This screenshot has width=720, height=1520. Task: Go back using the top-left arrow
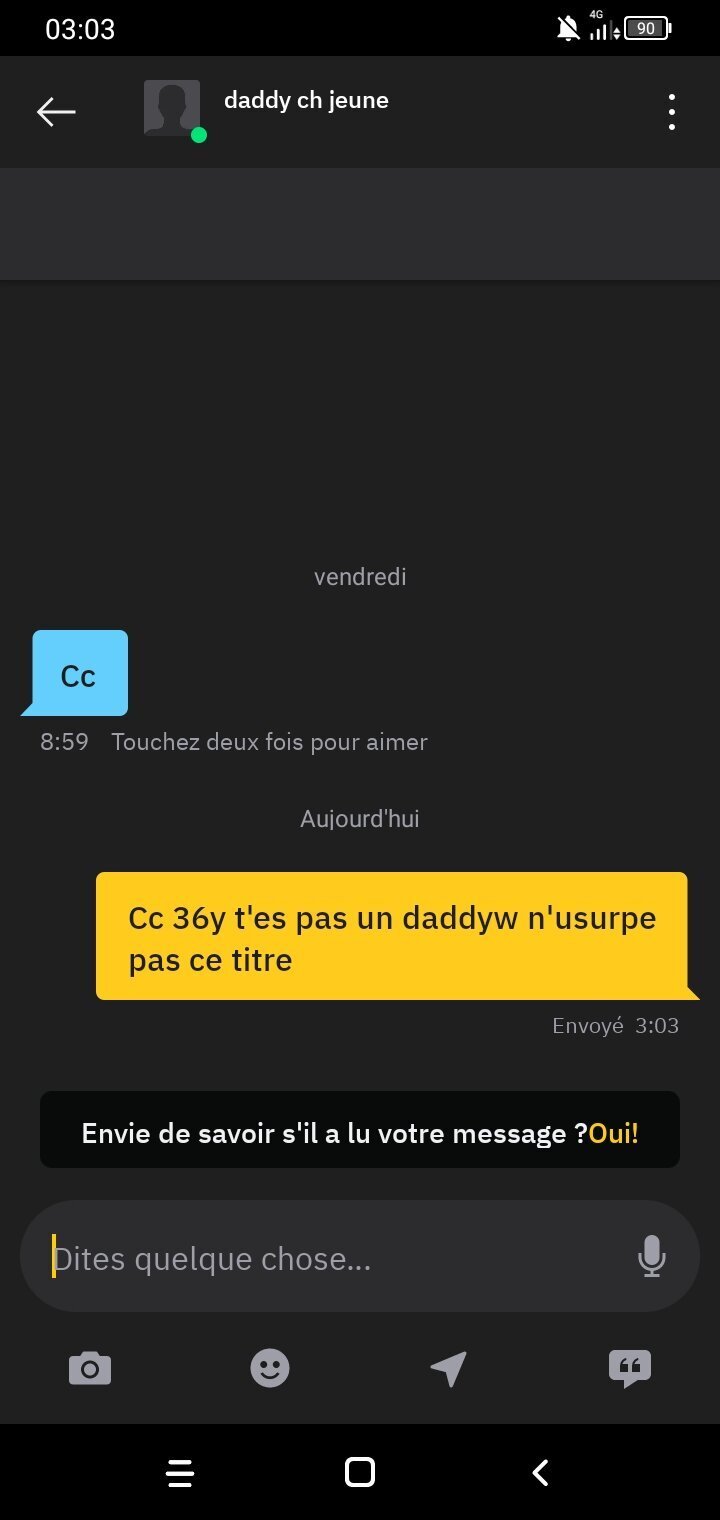(x=56, y=112)
